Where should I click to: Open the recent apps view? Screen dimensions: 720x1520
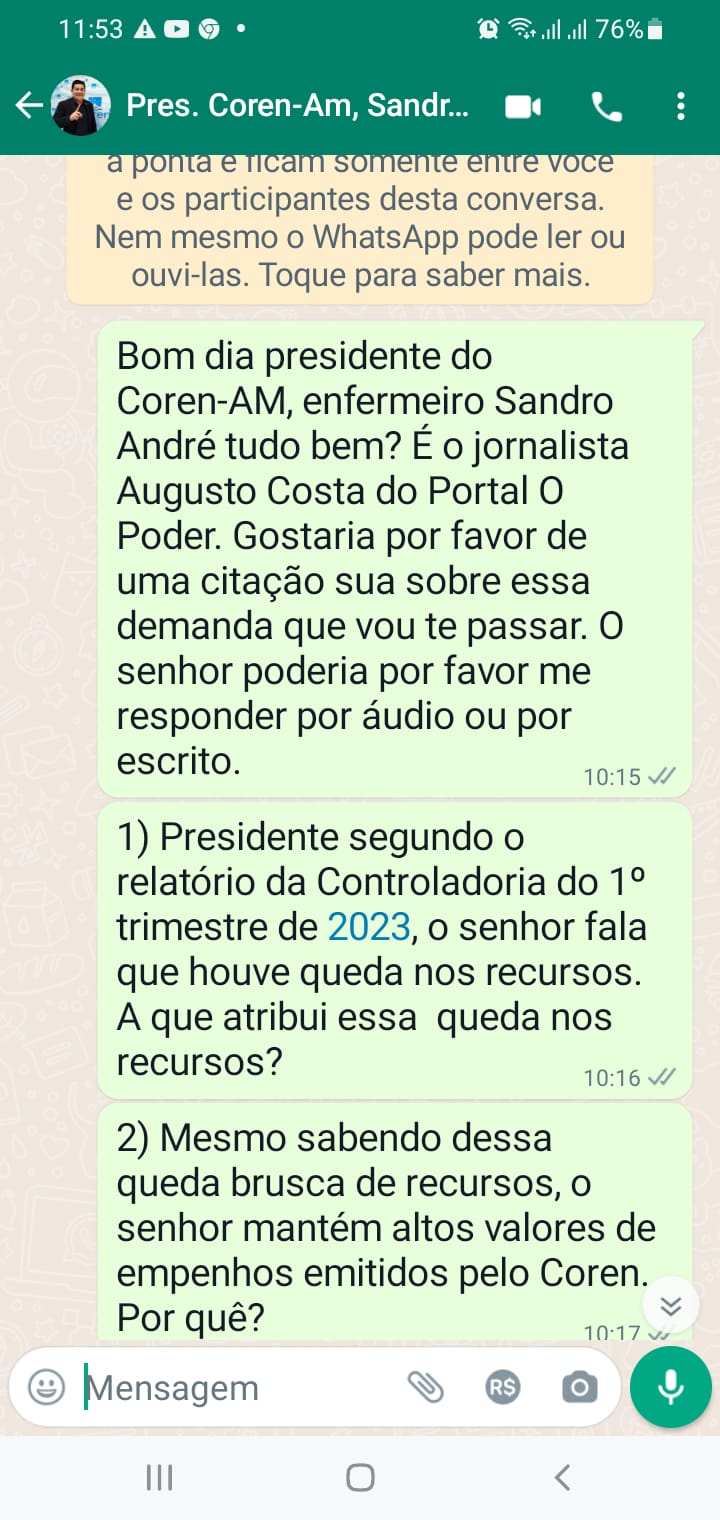click(159, 1477)
